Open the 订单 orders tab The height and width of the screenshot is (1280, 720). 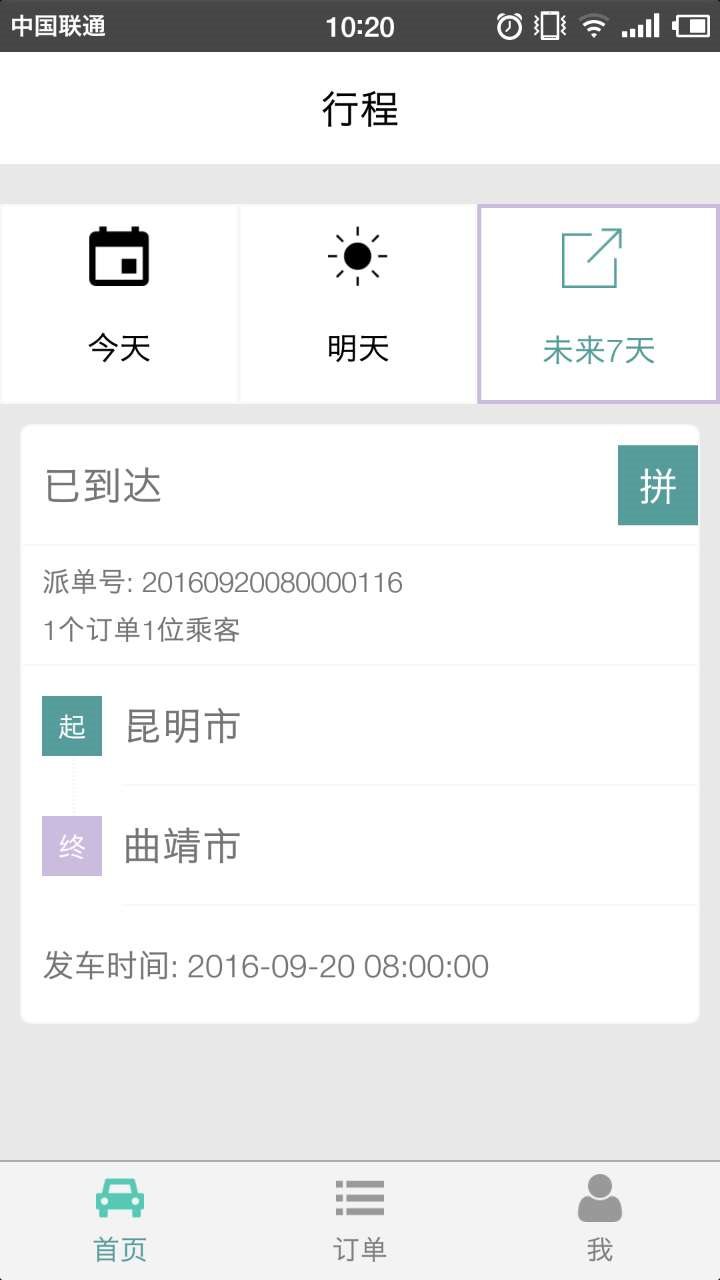pyautogui.click(x=360, y=1220)
